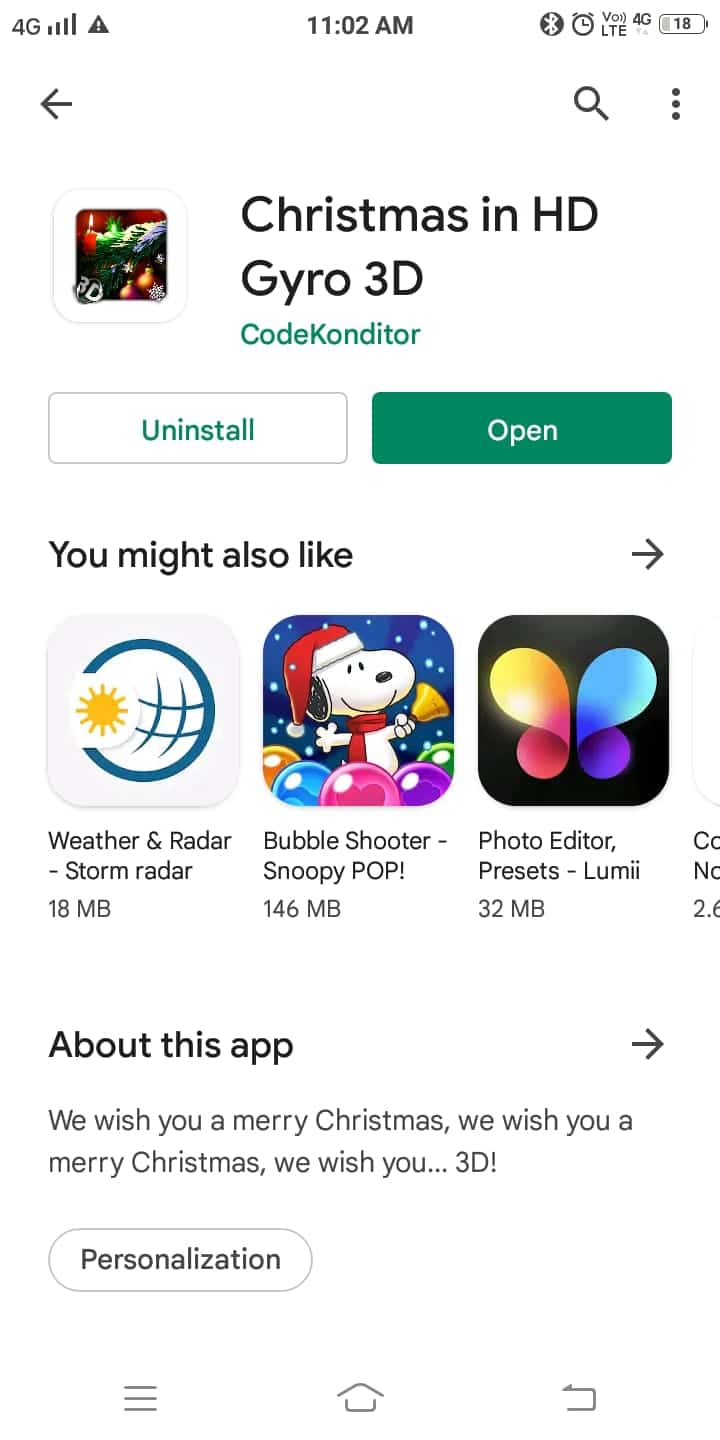Screen dimensions: 720x1440
Task: Expand the About this app details
Action: click(647, 1045)
